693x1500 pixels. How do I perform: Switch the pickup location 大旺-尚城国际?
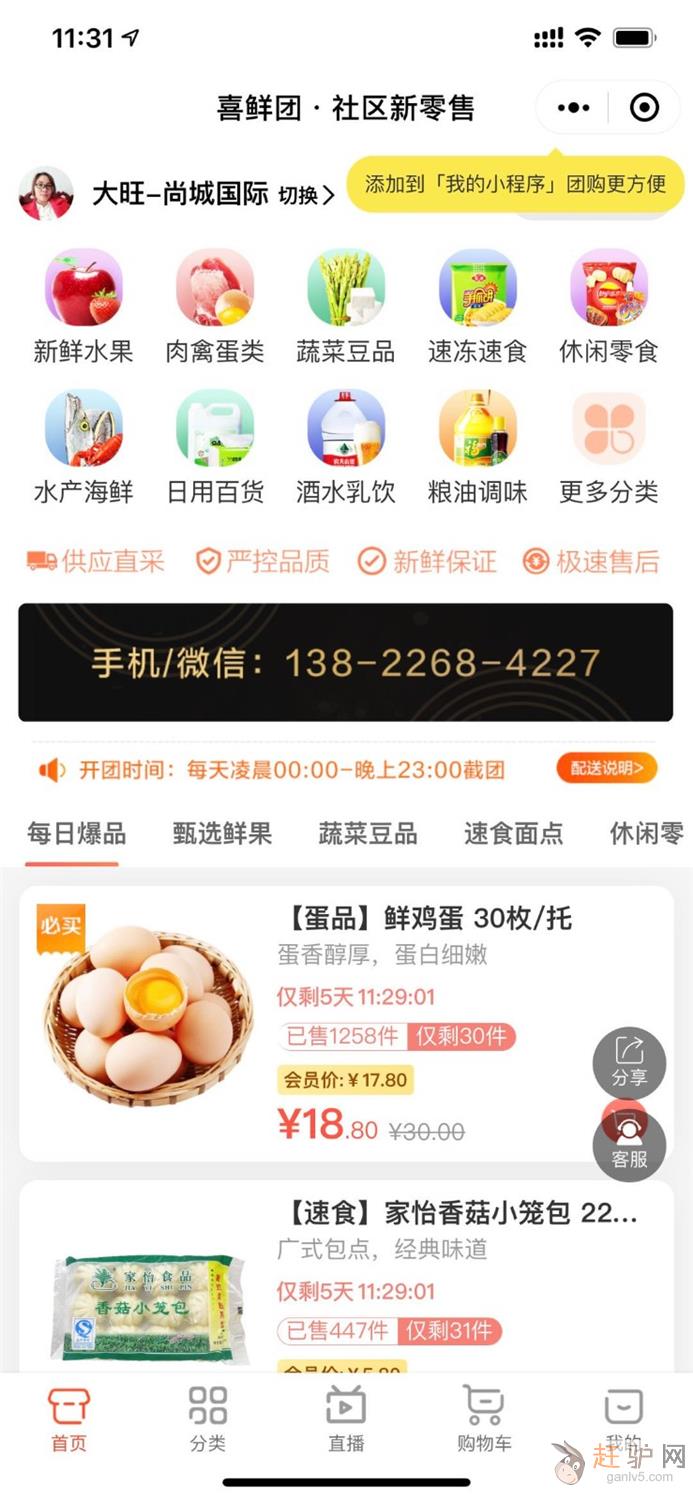(x=305, y=195)
